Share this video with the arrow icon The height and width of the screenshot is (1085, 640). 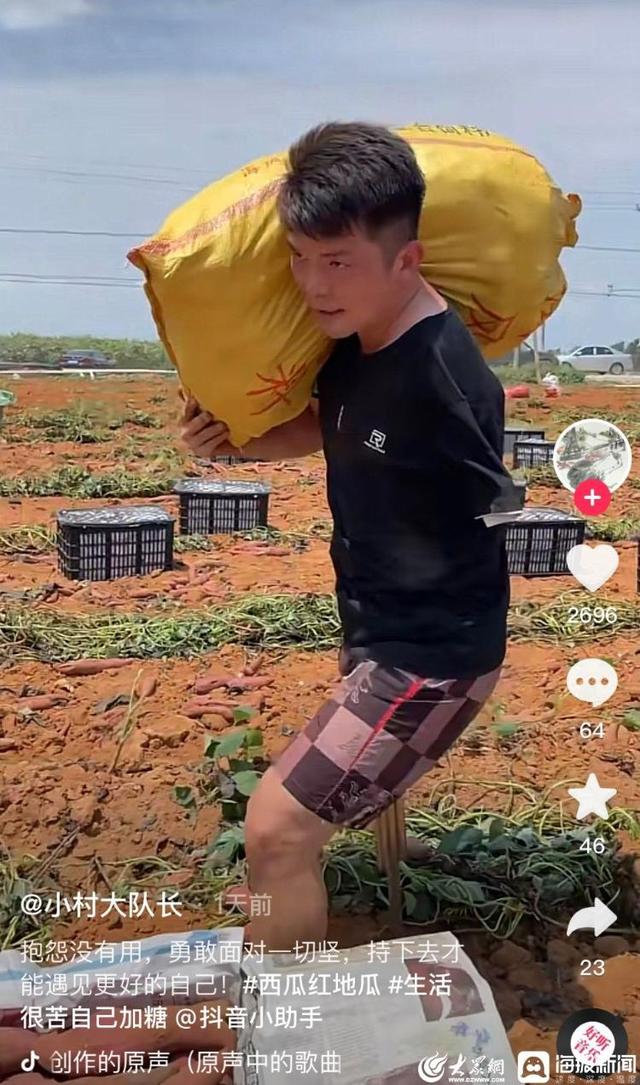click(592, 918)
